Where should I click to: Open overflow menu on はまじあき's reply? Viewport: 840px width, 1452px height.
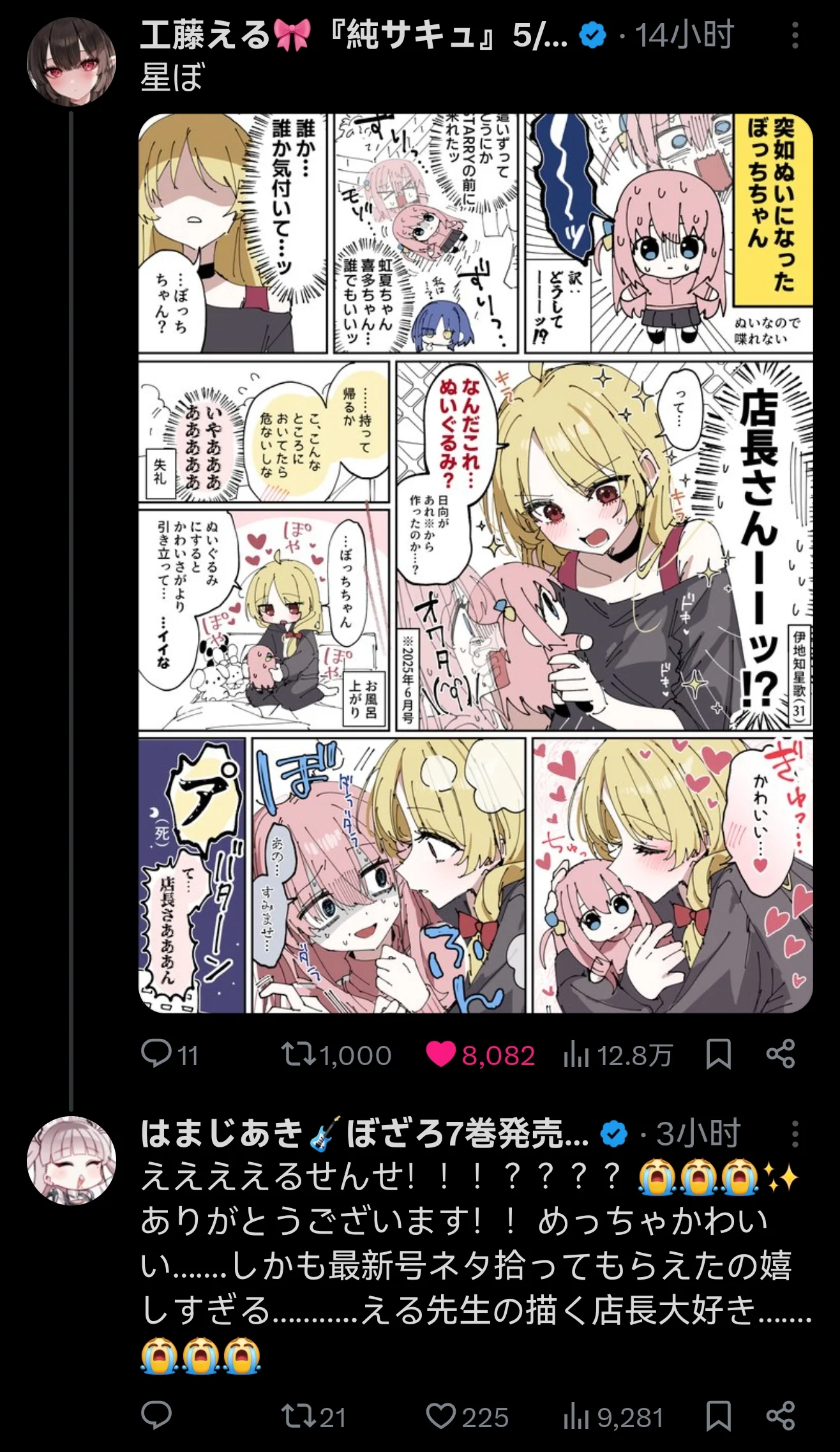point(795,1135)
